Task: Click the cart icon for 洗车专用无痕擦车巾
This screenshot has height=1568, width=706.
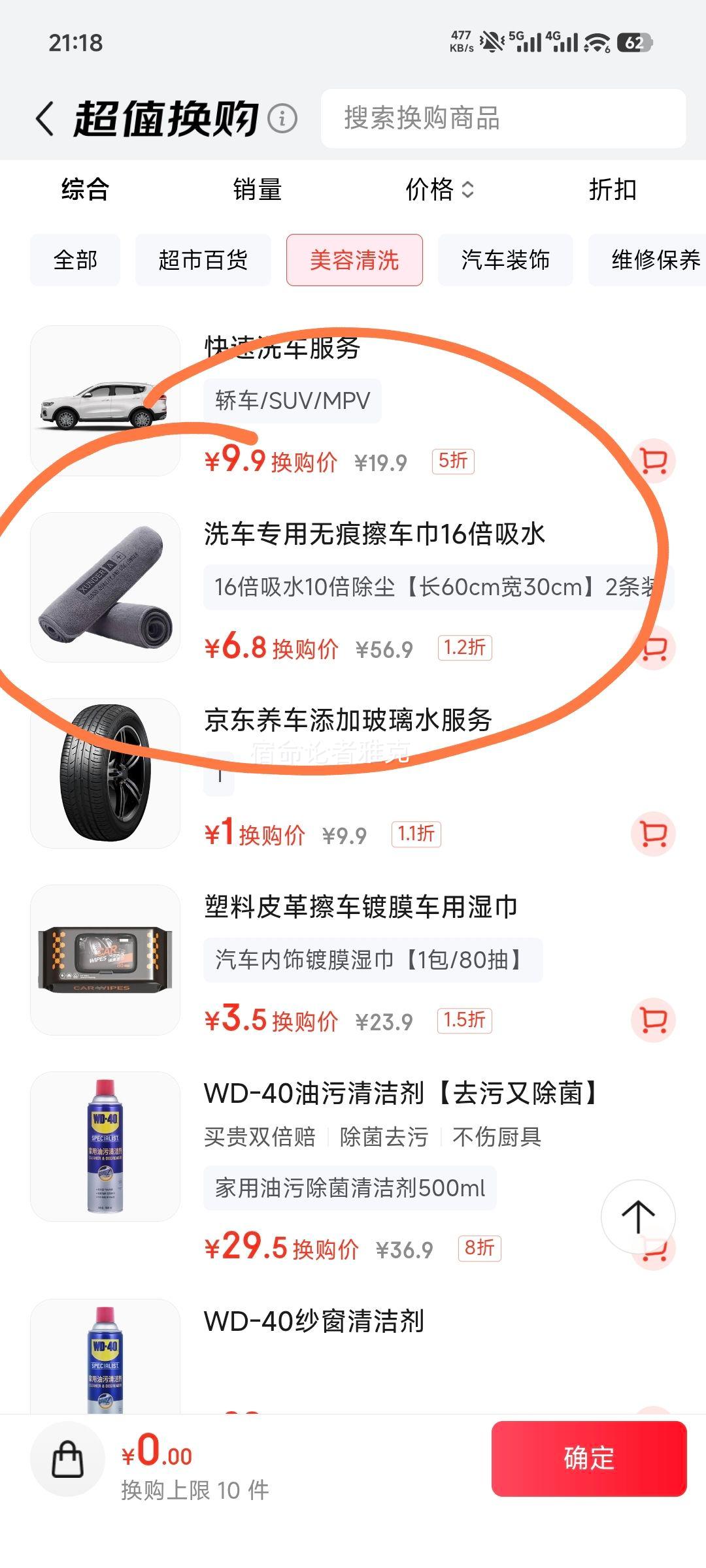Action: pyautogui.click(x=656, y=649)
